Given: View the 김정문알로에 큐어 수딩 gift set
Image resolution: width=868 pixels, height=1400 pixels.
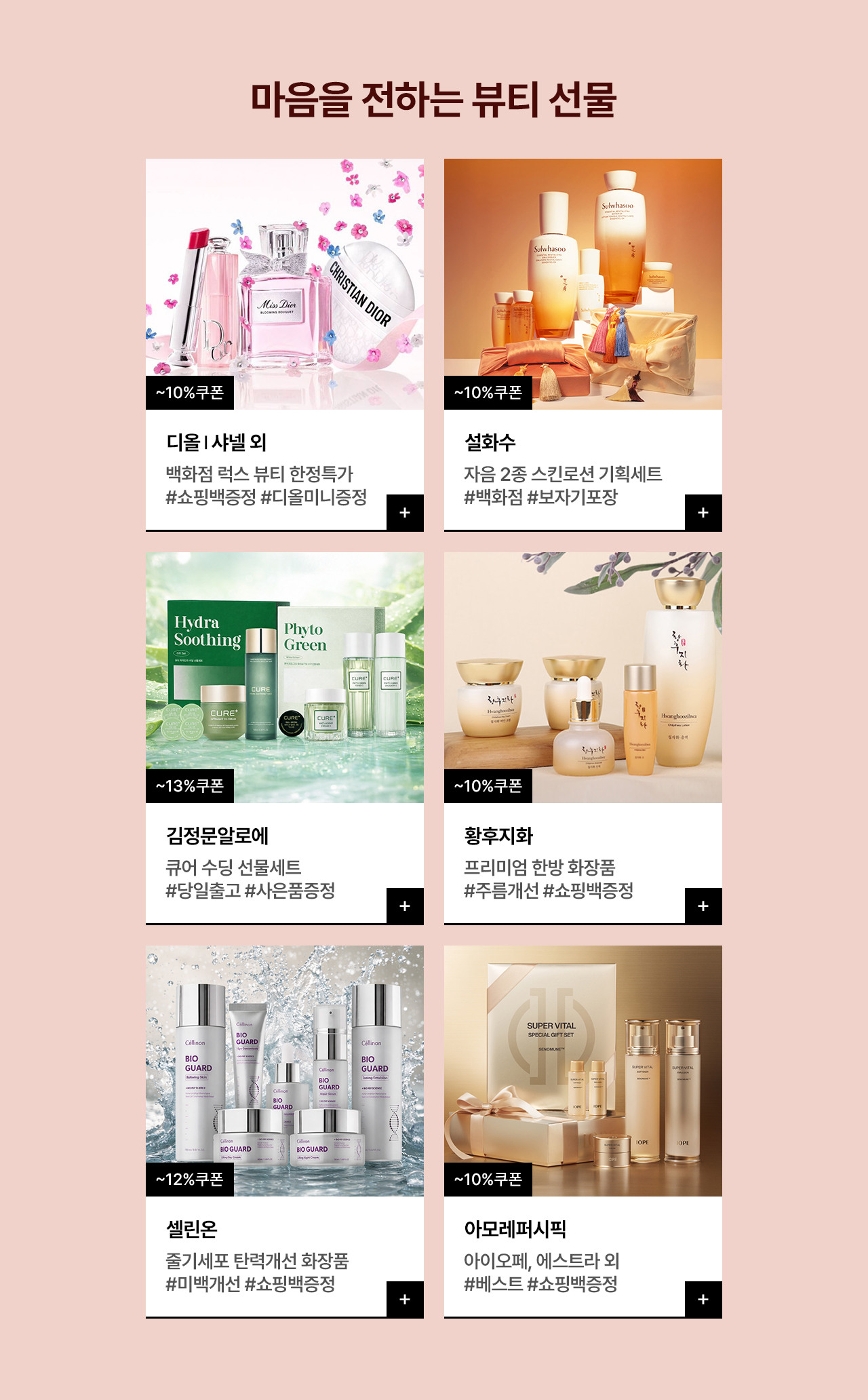Looking at the screenshot, I should (284, 678).
